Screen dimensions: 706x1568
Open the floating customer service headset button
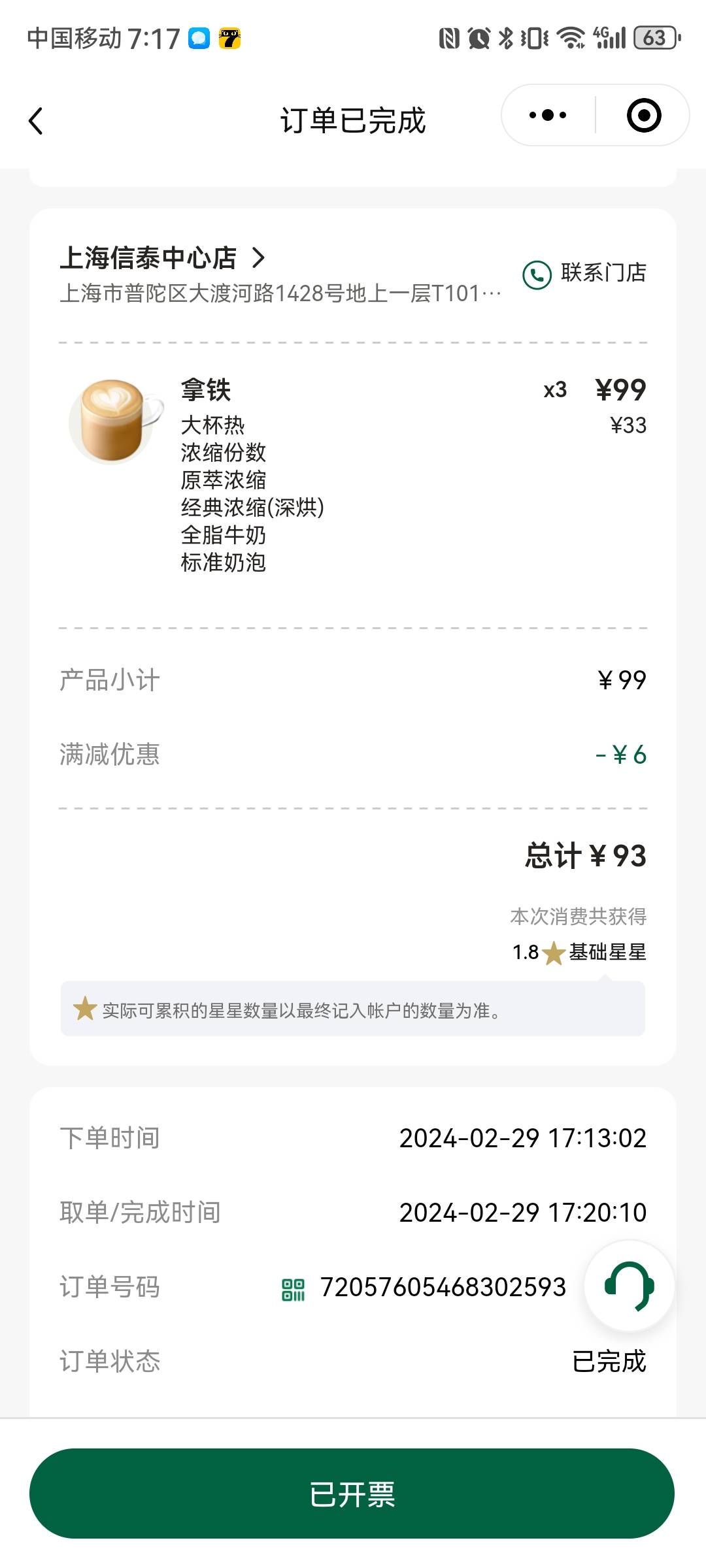pyautogui.click(x=629, y=1285)
